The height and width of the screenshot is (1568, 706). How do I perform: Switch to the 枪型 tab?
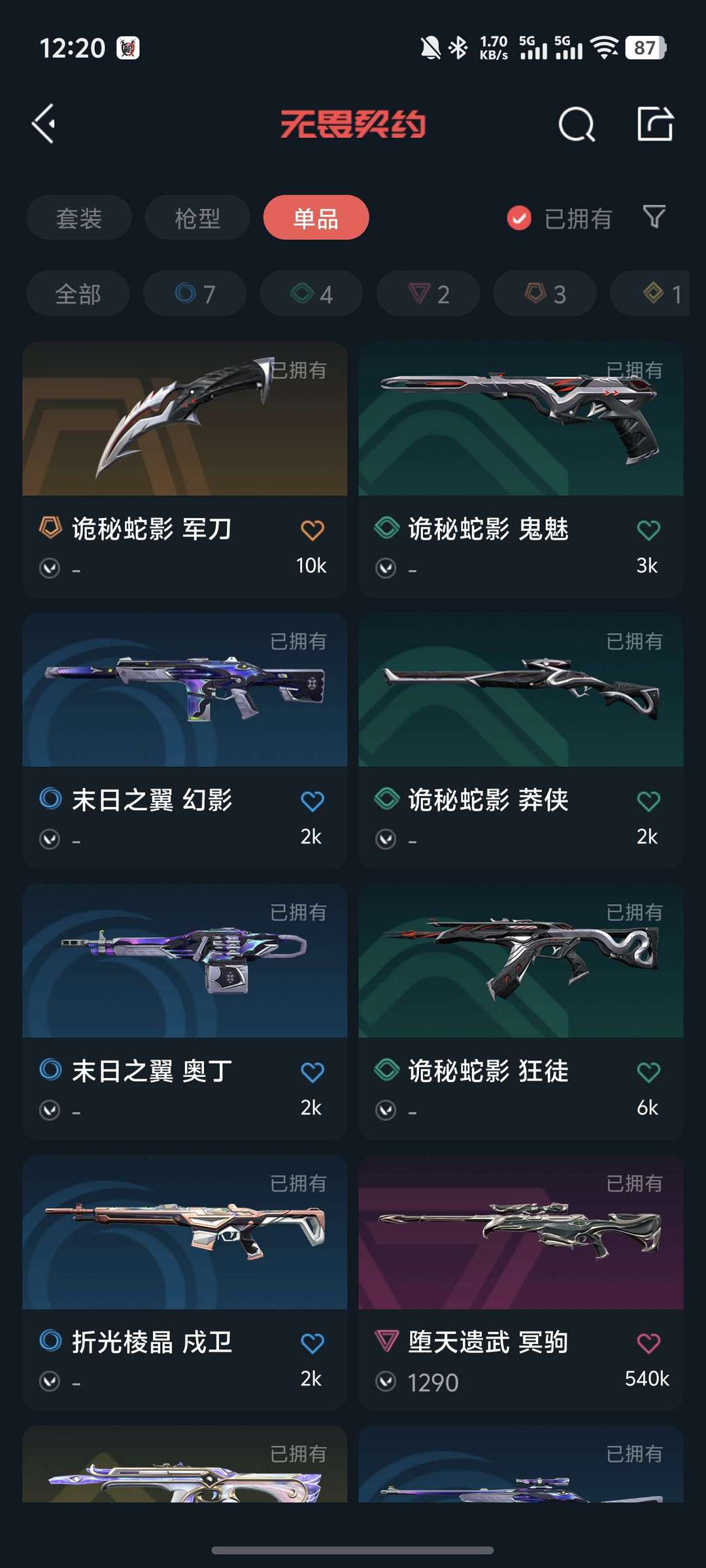tap(197, 218)
